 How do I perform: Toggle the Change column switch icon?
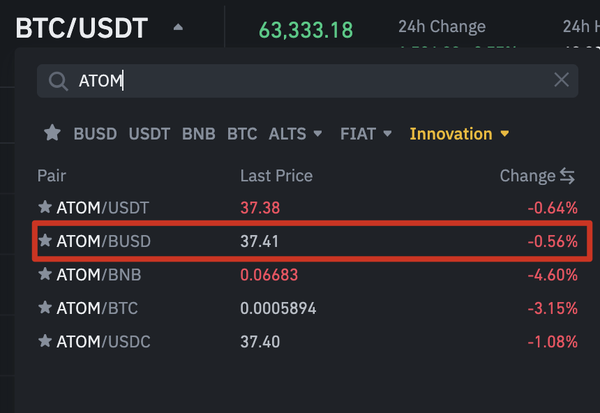pyautogui.click(x=568, y=176)
